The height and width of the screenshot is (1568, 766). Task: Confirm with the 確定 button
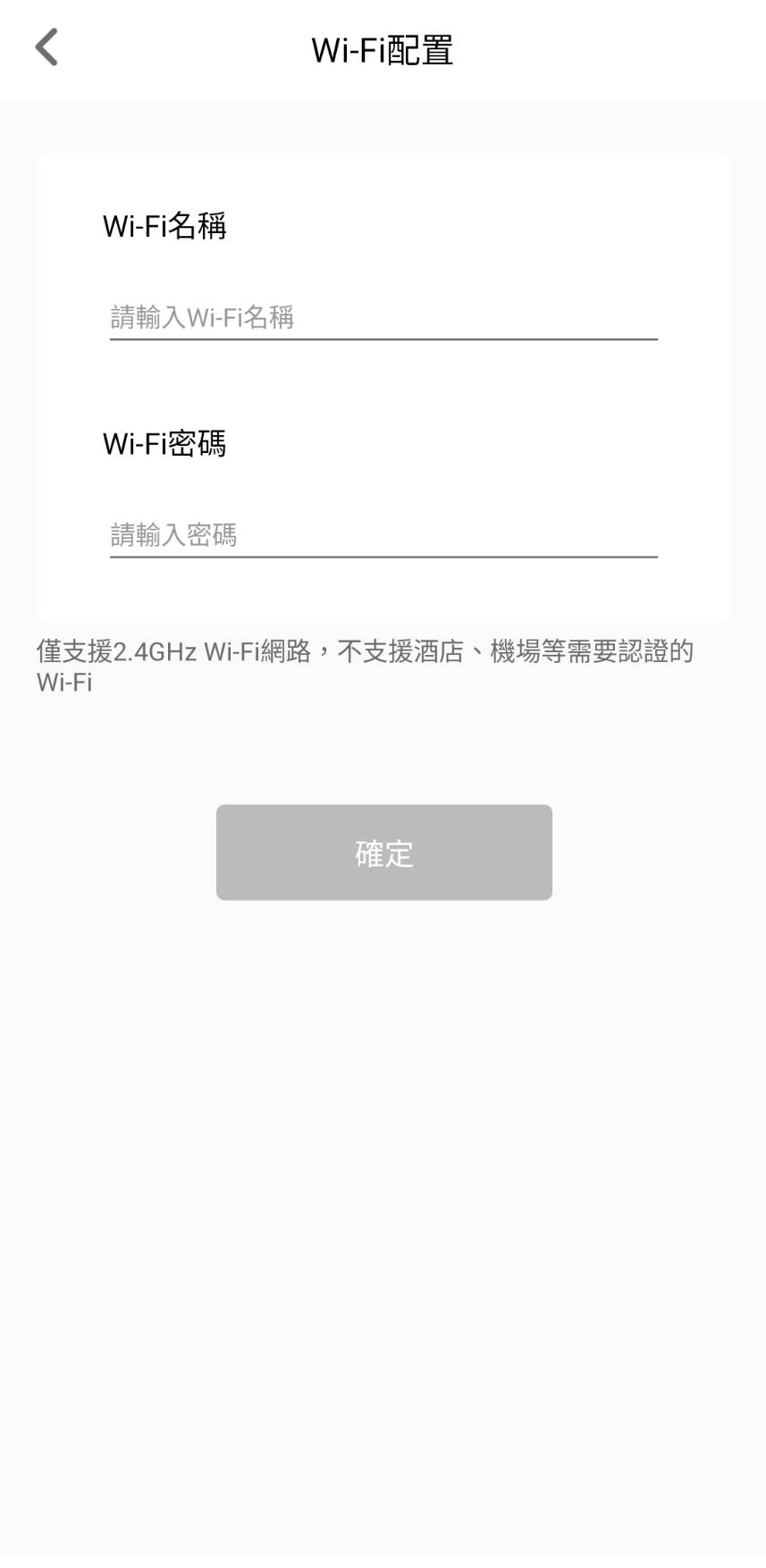383,852
